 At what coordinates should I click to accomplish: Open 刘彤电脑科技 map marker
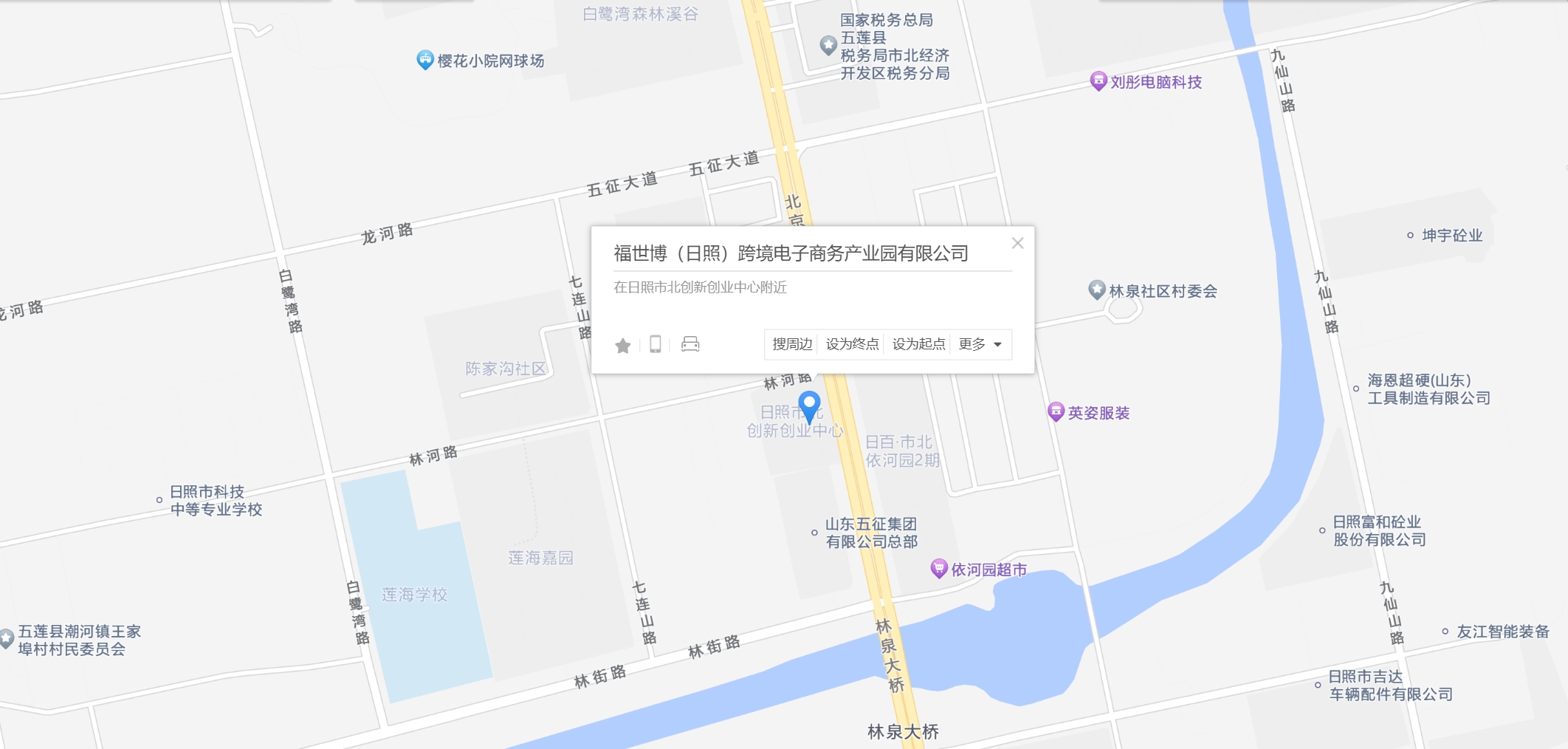tap(1098, 81)
